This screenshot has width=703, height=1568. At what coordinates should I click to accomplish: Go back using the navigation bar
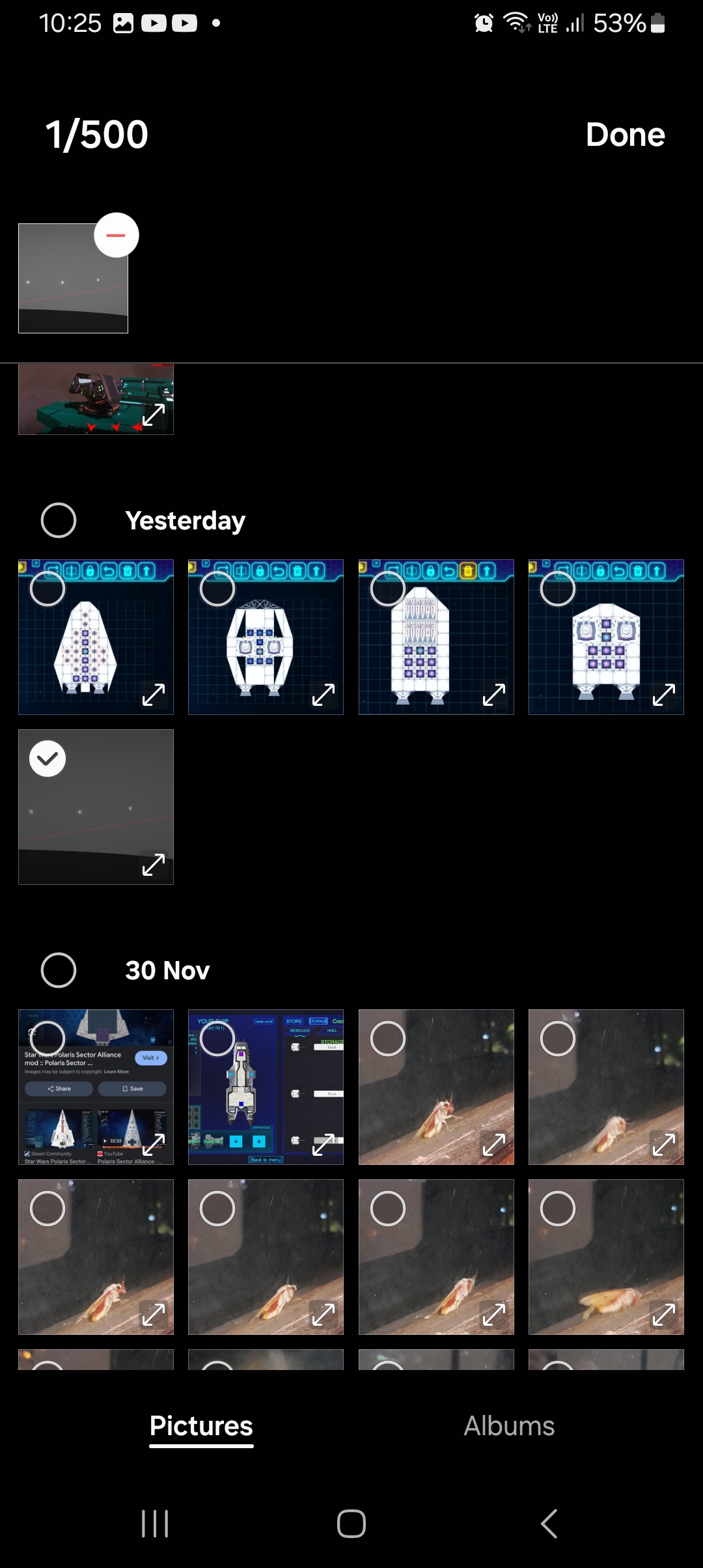click(x=549, y=1524)
